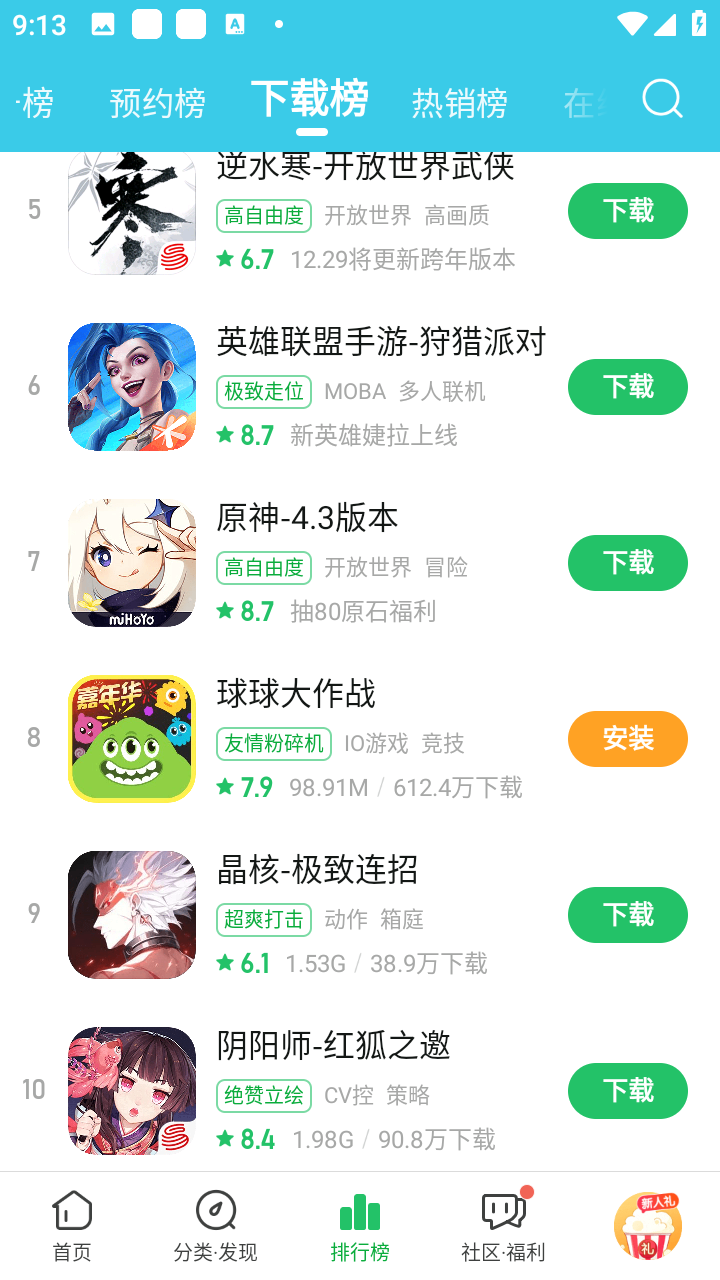Image resolution: width=720 pixels, height=1280 pixels.
Task: Tap the 友情粉碎机 tag on 球球大作战
Action: pyautogui.click(x=273, y=743)
